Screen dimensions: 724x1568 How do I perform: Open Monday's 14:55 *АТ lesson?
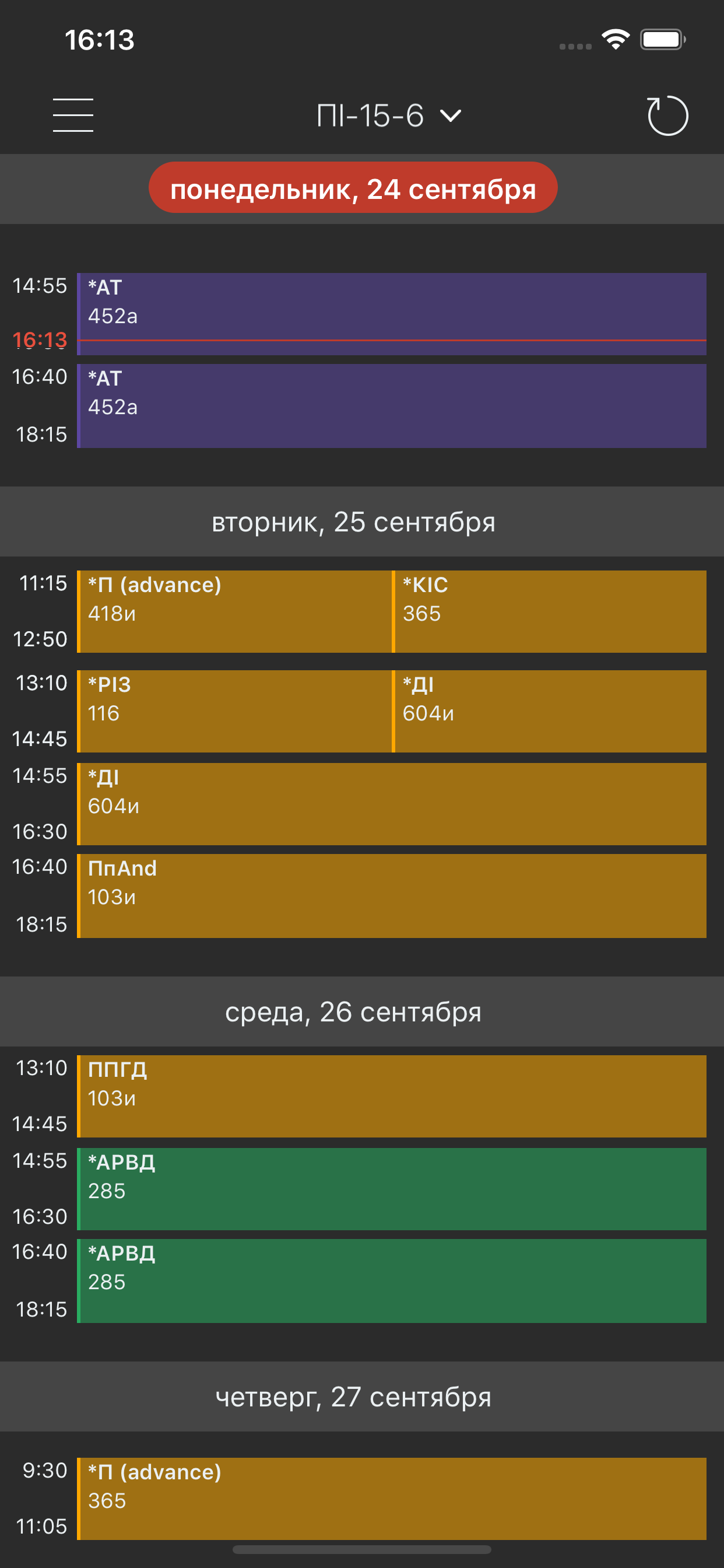click(x=392, y=313)
